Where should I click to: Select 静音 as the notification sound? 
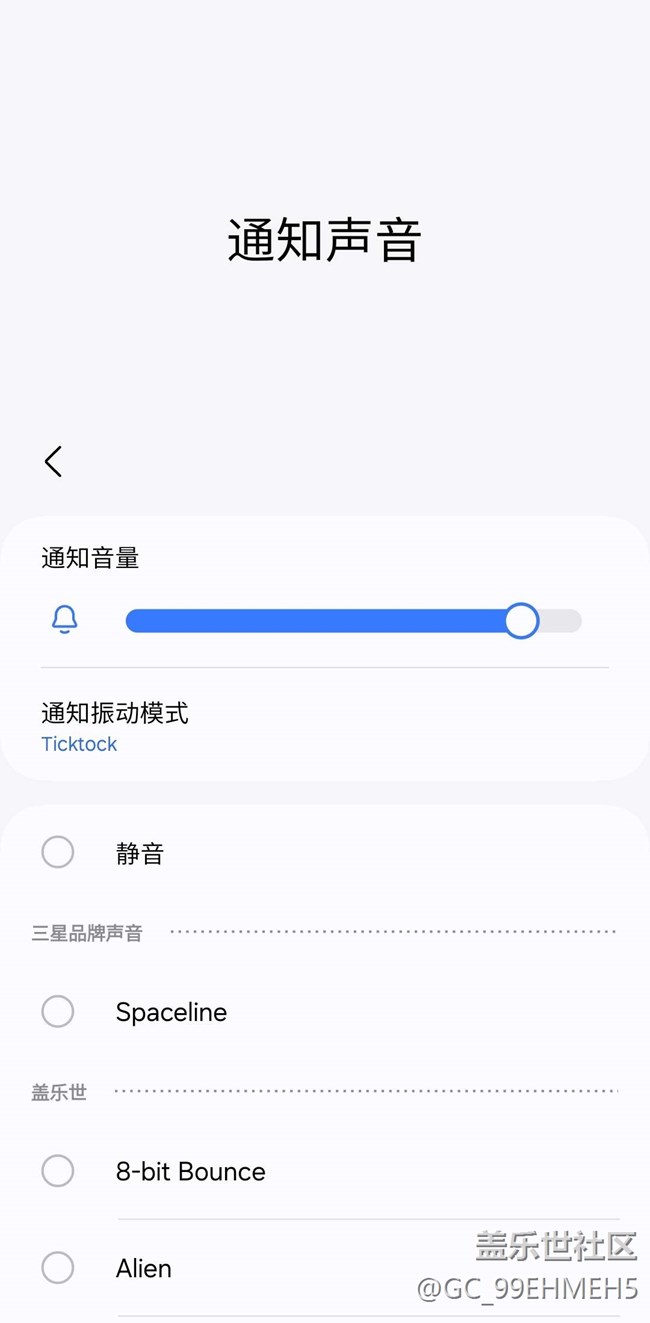click(x=58, y=852)
